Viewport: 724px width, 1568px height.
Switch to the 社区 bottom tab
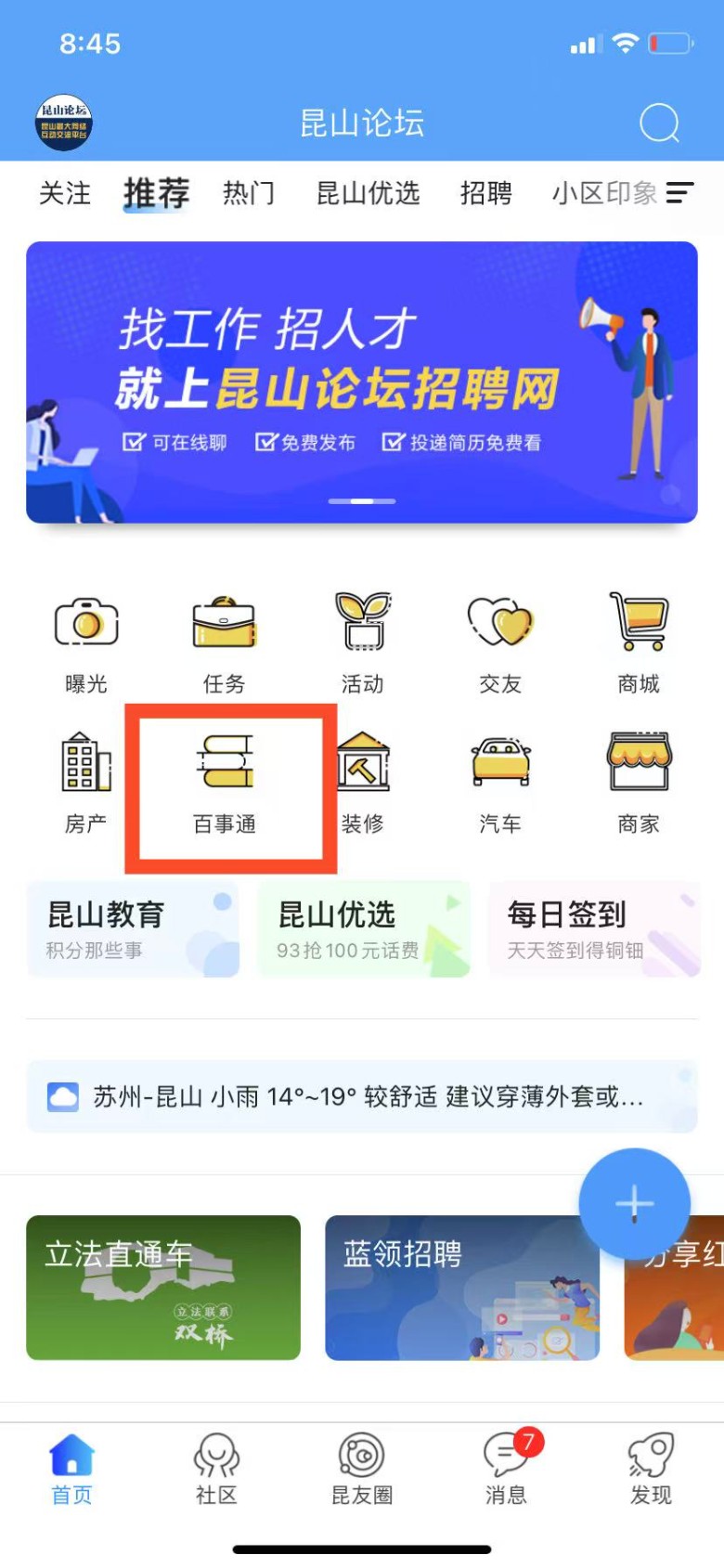click(216, 1468)
